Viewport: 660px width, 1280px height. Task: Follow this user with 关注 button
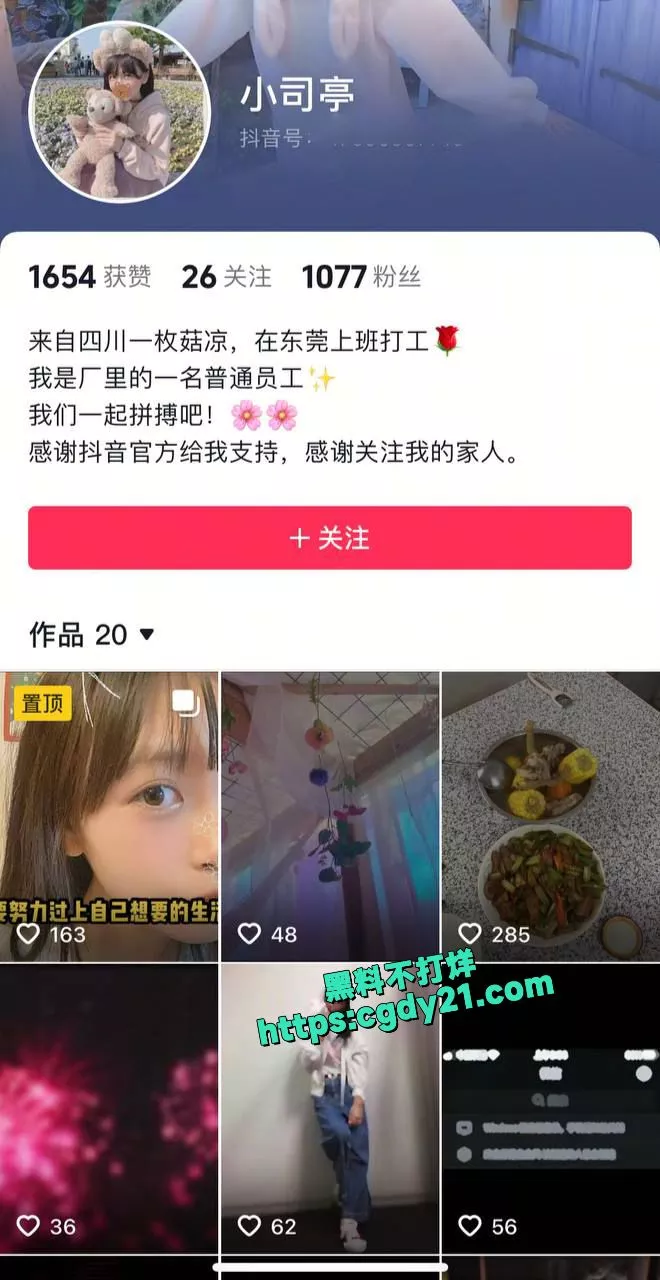click(x=330, y=538)
